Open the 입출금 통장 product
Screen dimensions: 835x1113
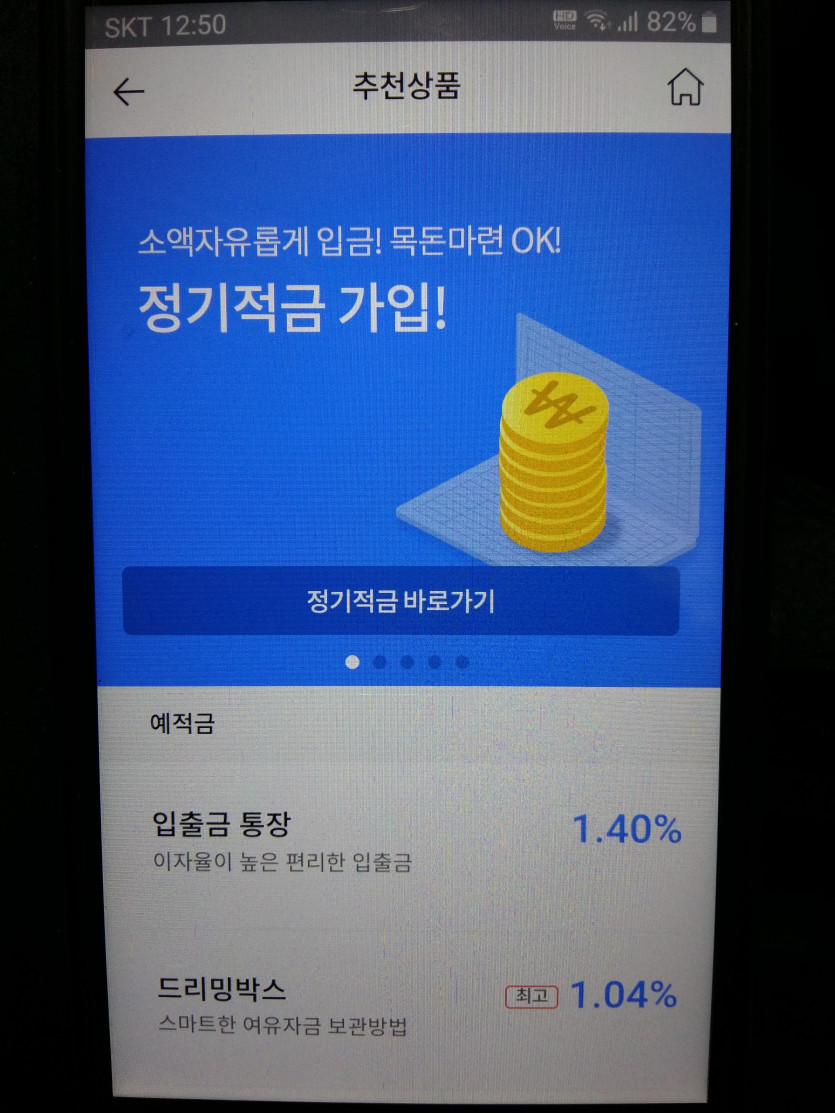[414, 842]
